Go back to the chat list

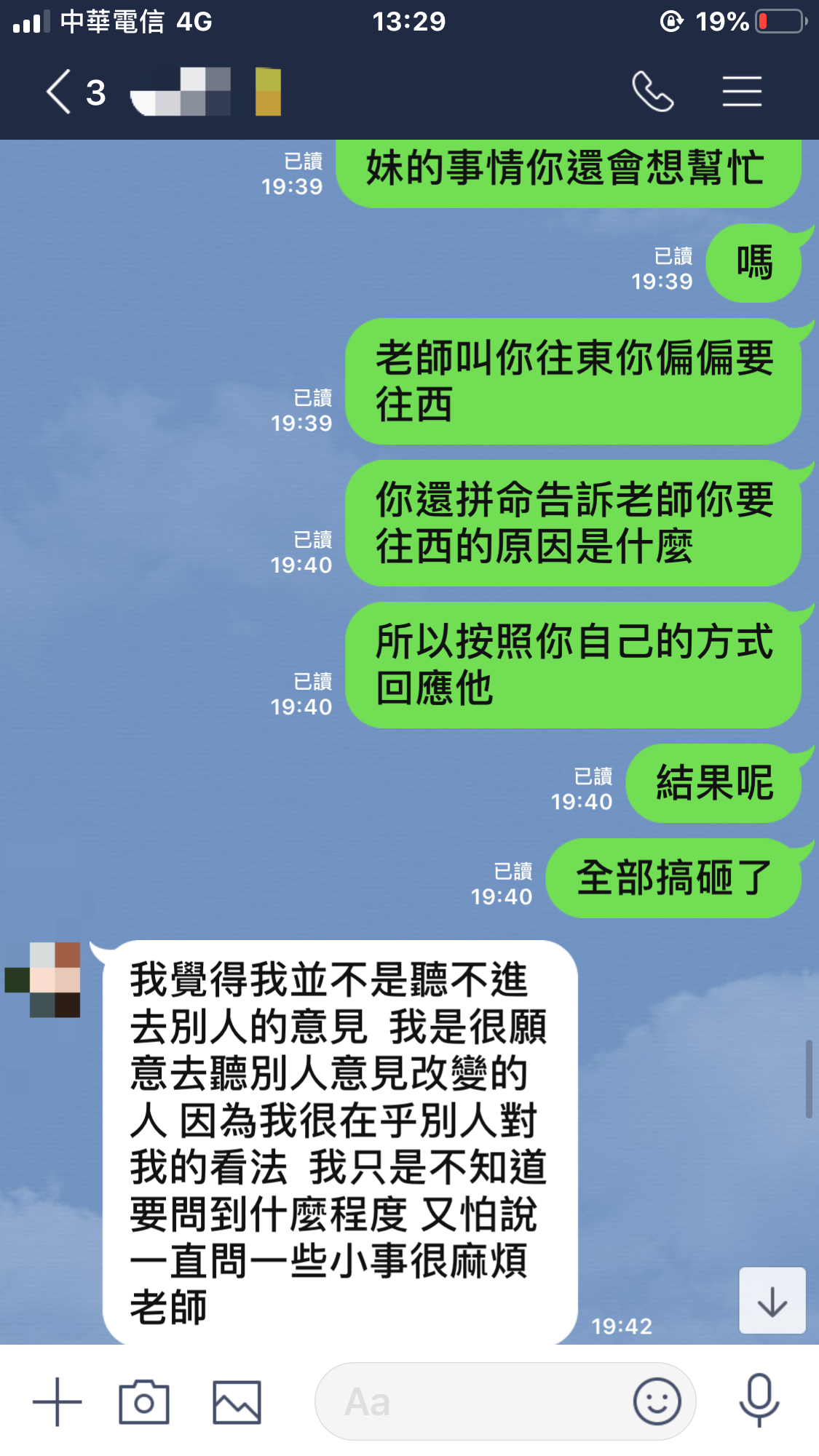tap(60, 92)
